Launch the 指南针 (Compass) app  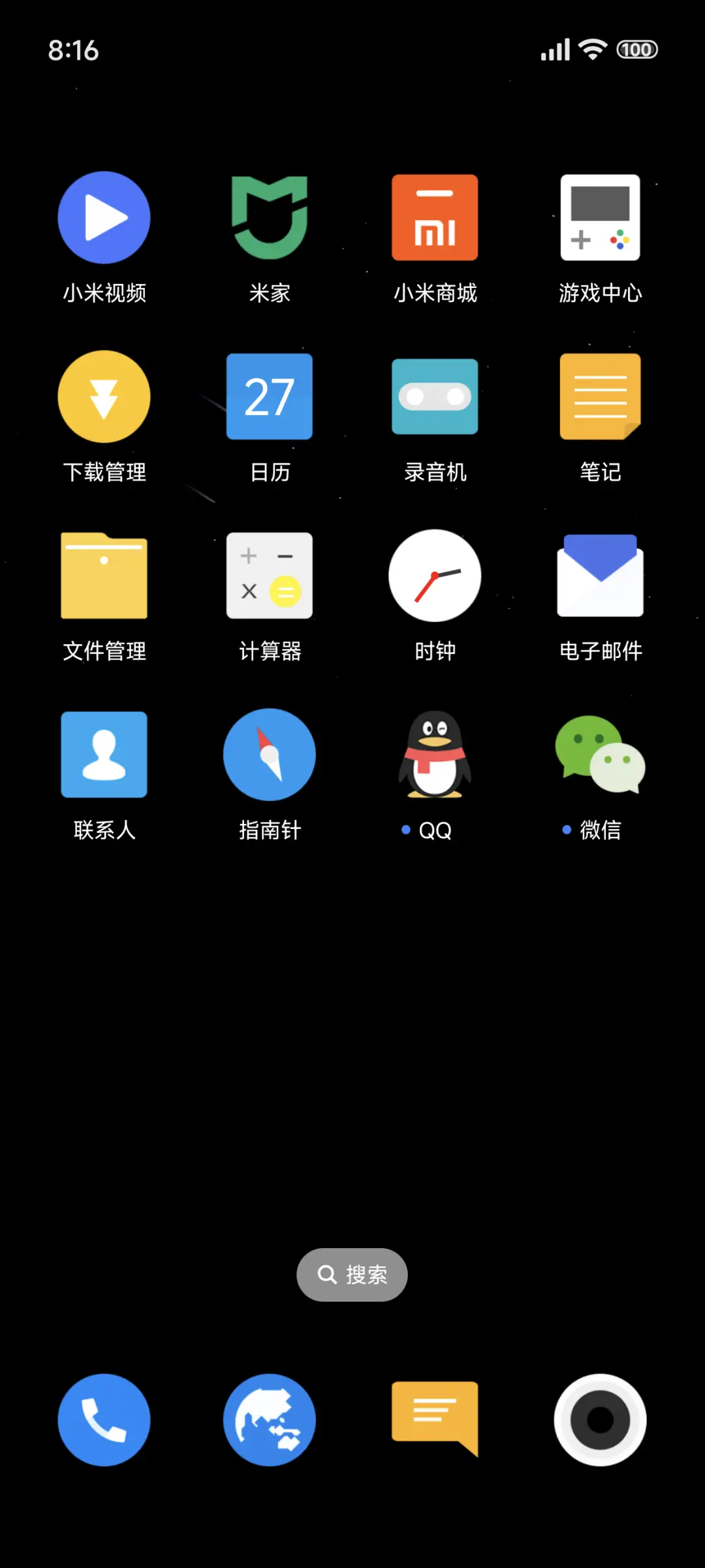pyautogui.click(x=270, y=754)
